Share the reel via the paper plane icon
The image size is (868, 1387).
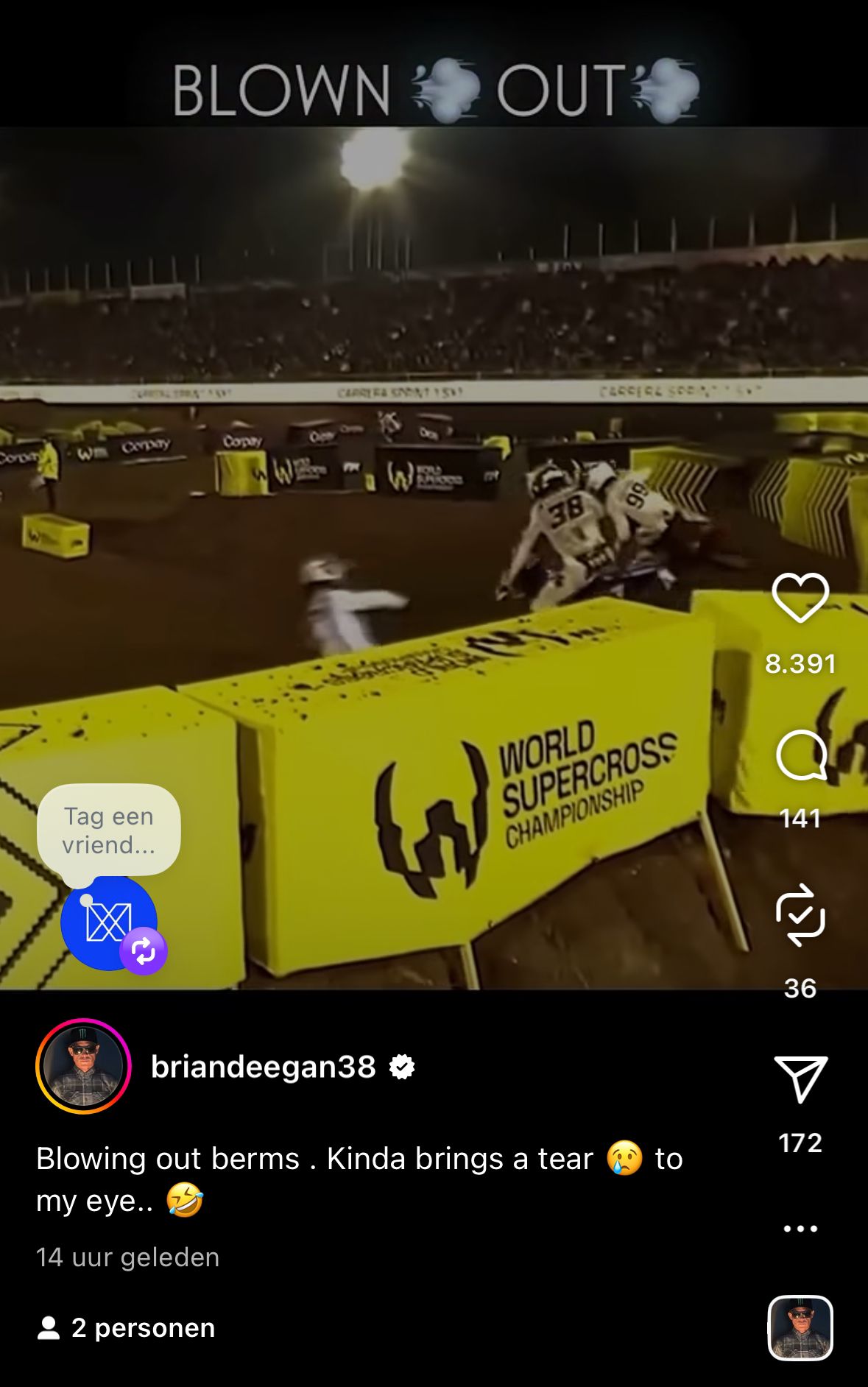(x=800, y=1079)
